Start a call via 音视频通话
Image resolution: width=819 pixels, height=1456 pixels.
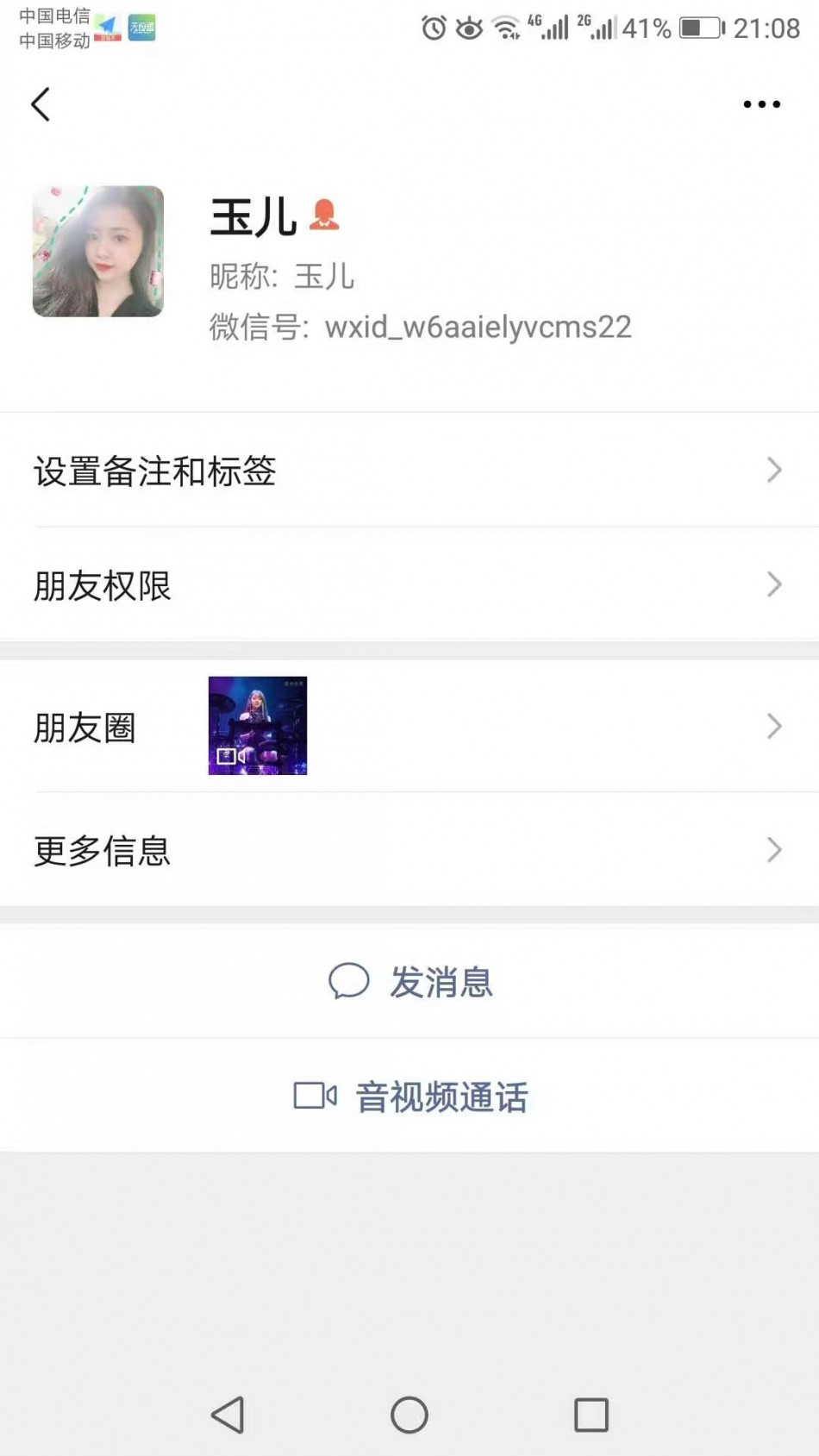tap(411, 1097)
